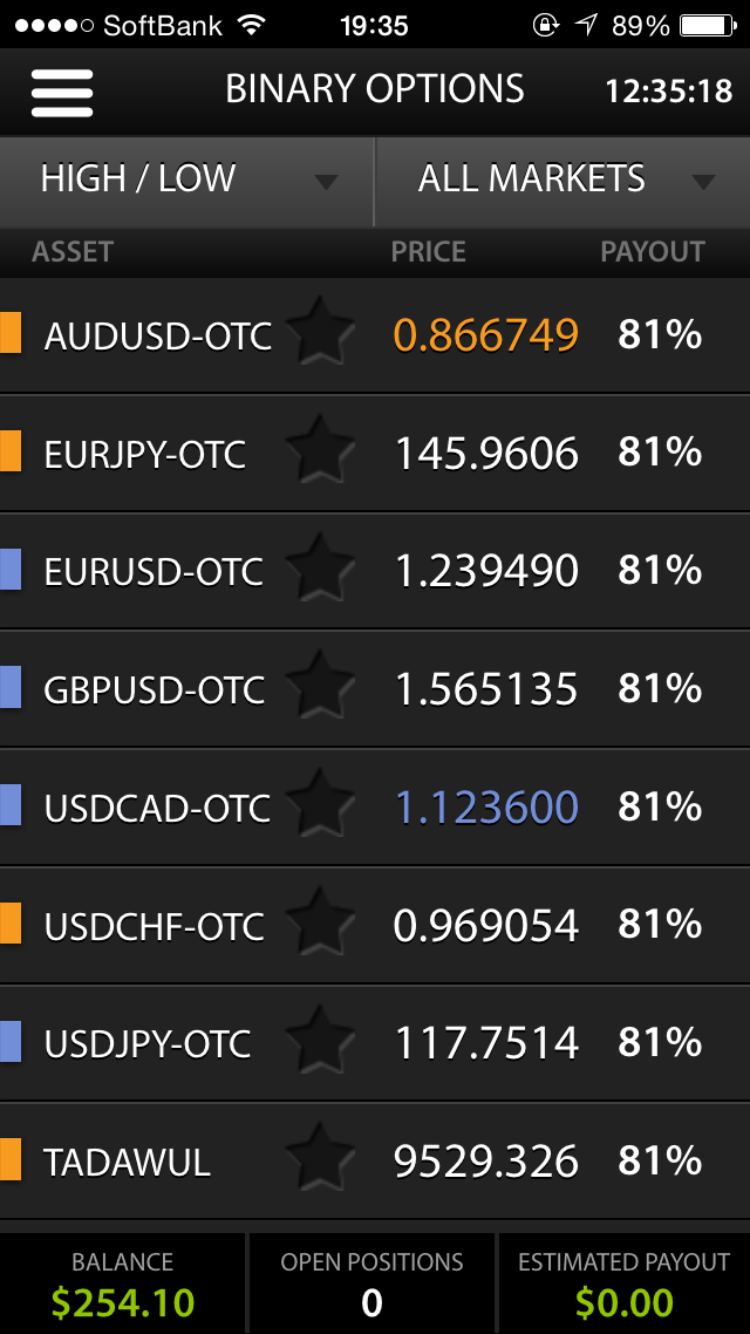This screenshot has width=750, height=1334.
Task: View open positions
Action: (372, 1284)
